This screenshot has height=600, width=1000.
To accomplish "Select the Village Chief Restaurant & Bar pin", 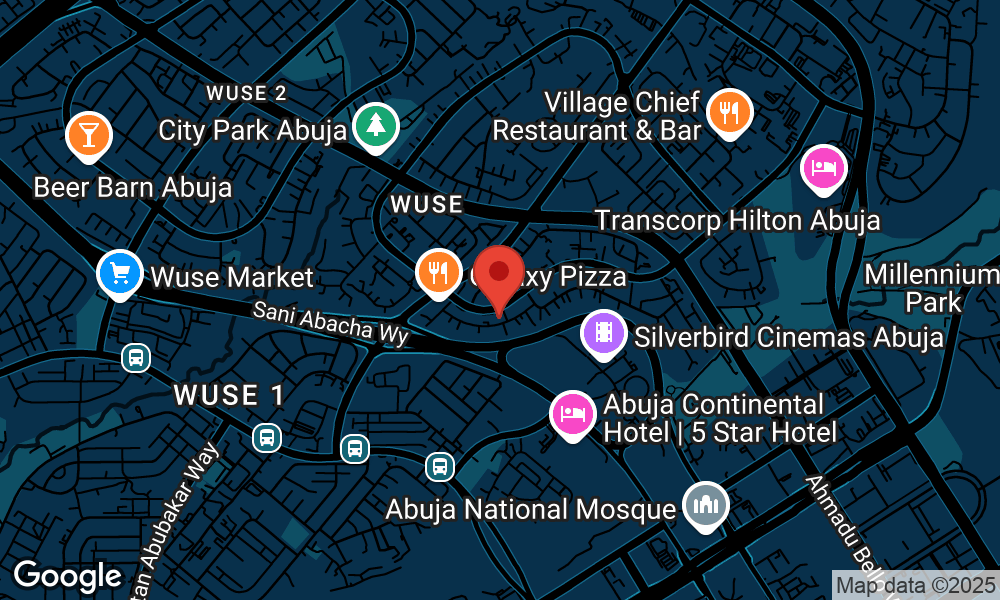I will [x=729, y=112].
